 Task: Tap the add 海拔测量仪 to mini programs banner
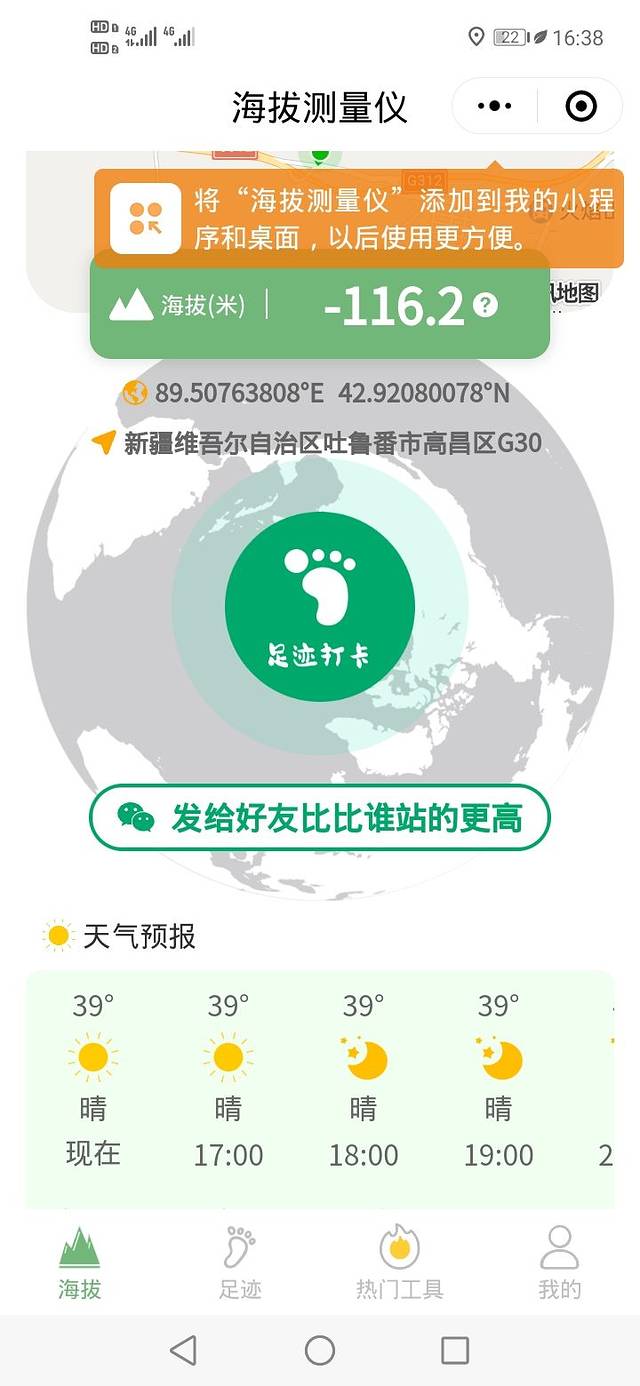point(358,219)
